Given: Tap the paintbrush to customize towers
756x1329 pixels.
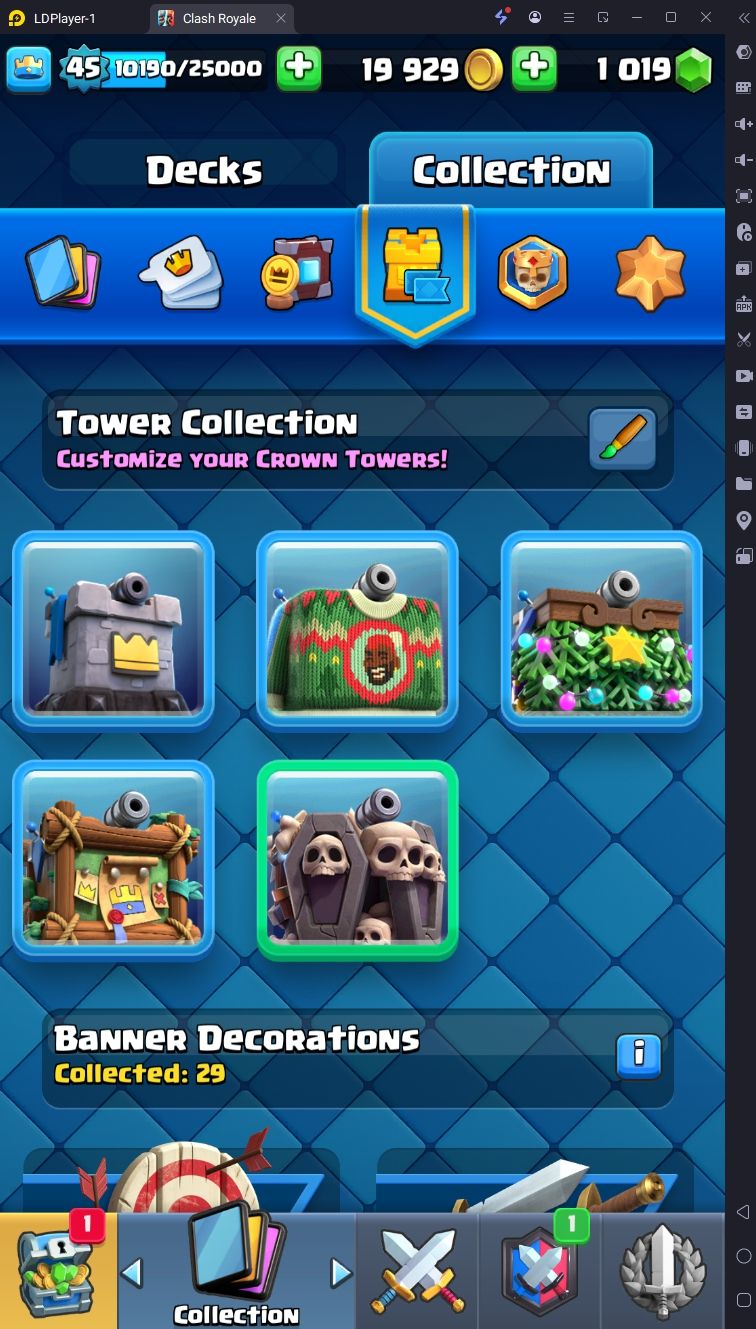Looking at the screenshot, I should tap(622, 439).
